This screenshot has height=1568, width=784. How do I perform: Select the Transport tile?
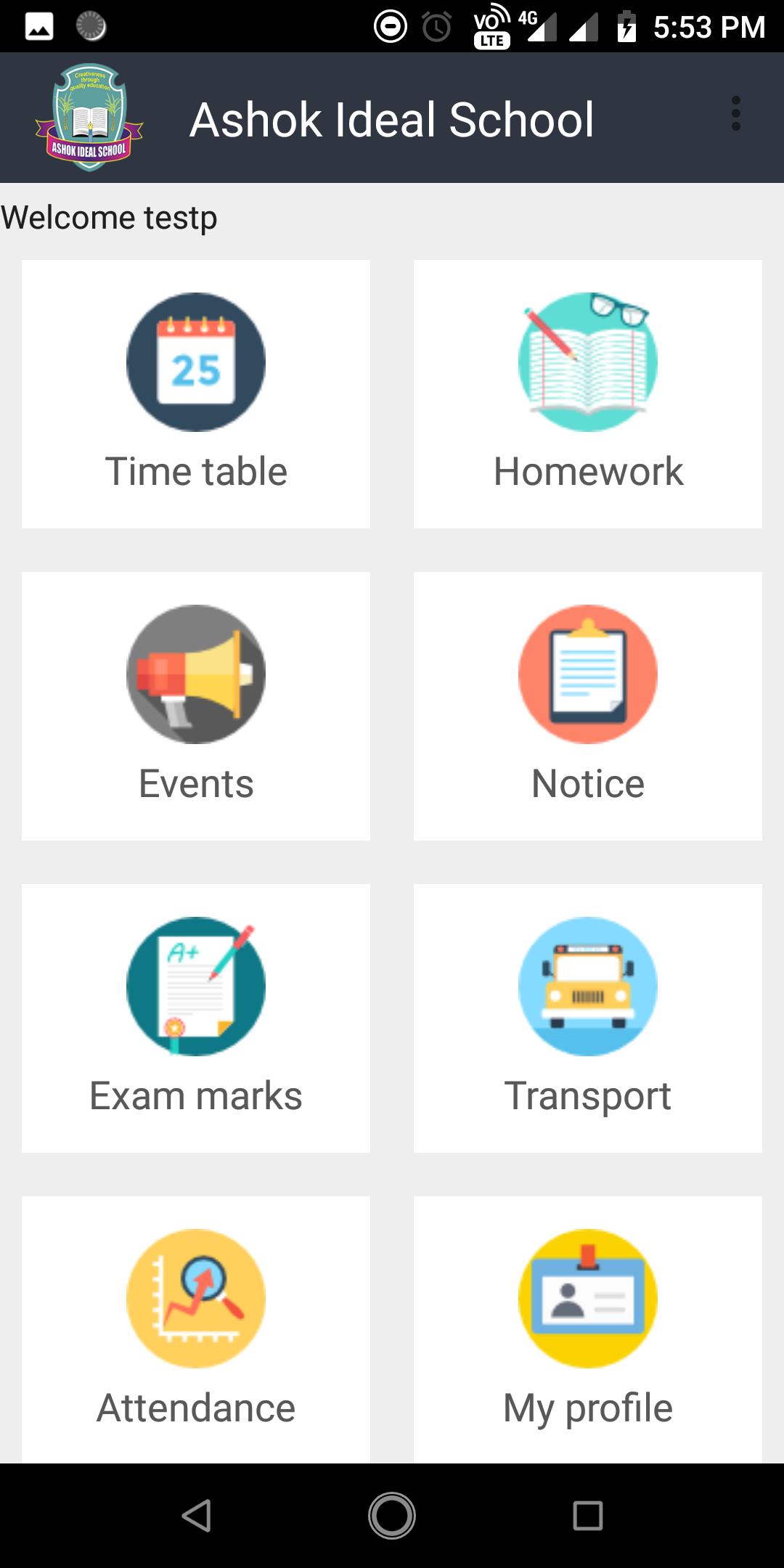click(588, 1018)
